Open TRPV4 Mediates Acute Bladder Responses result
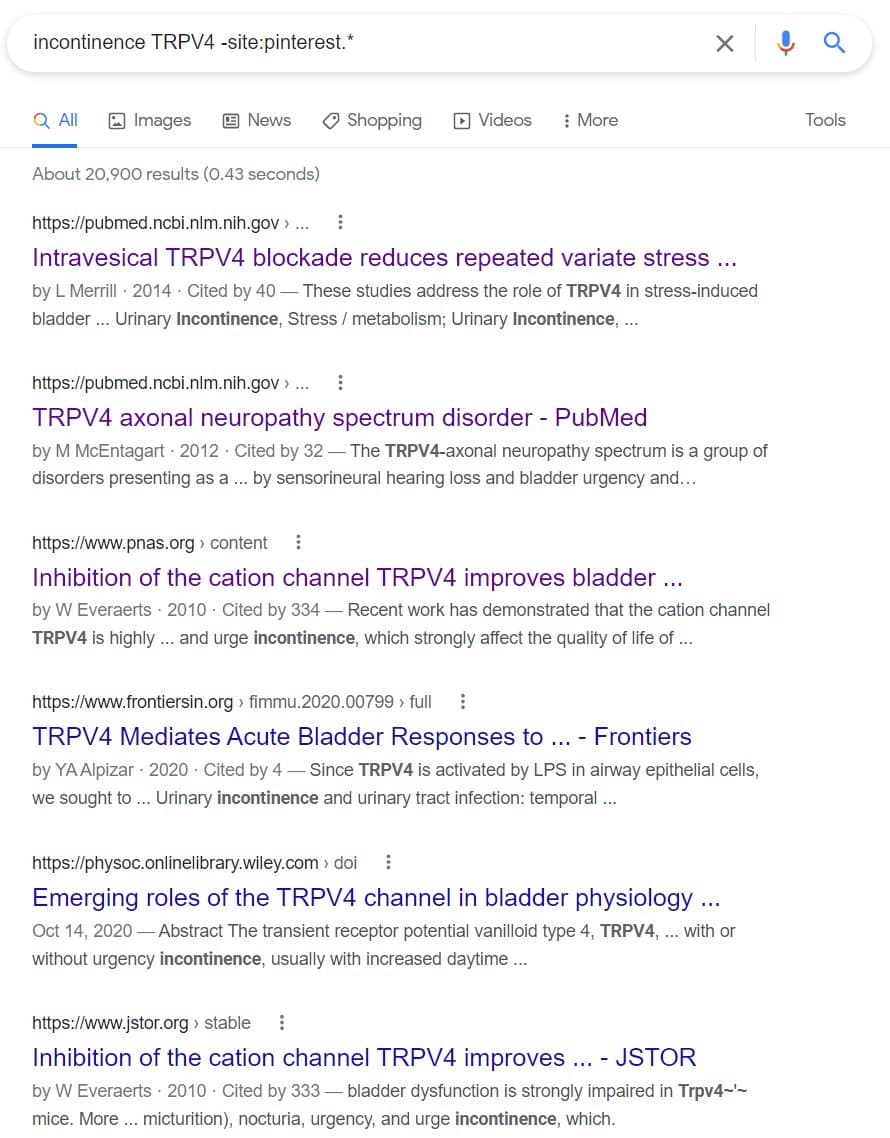 tap(361, 737)
